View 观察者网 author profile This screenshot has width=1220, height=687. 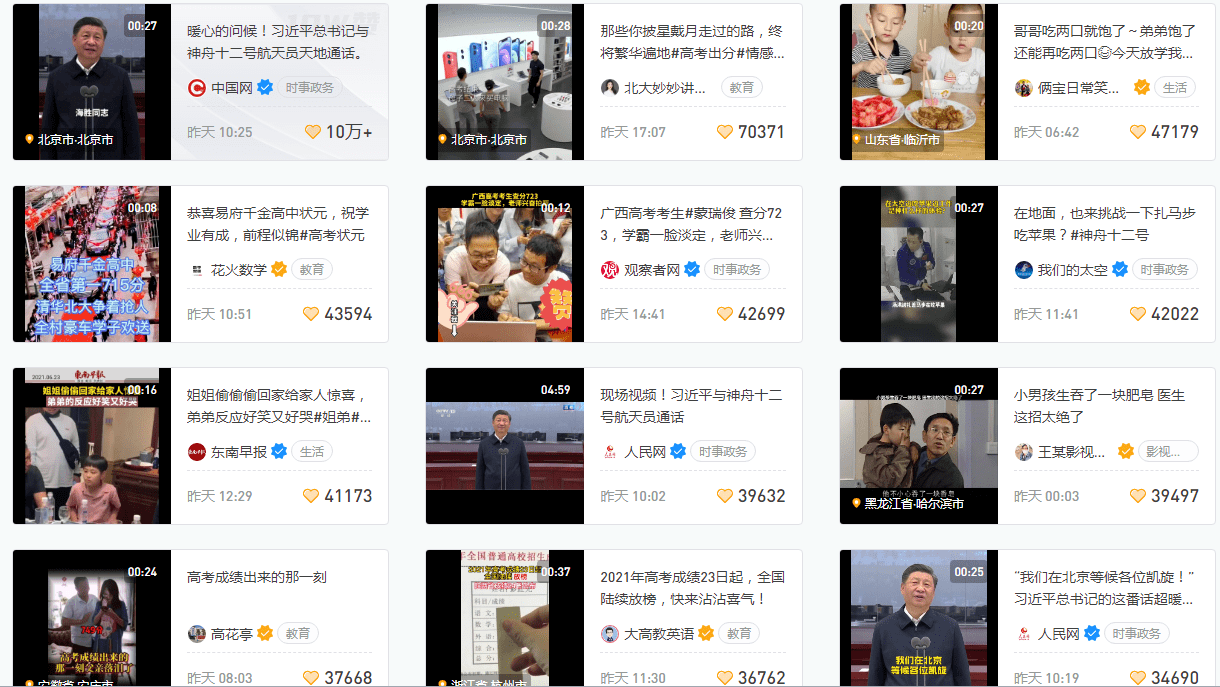(x=651, y=270)
